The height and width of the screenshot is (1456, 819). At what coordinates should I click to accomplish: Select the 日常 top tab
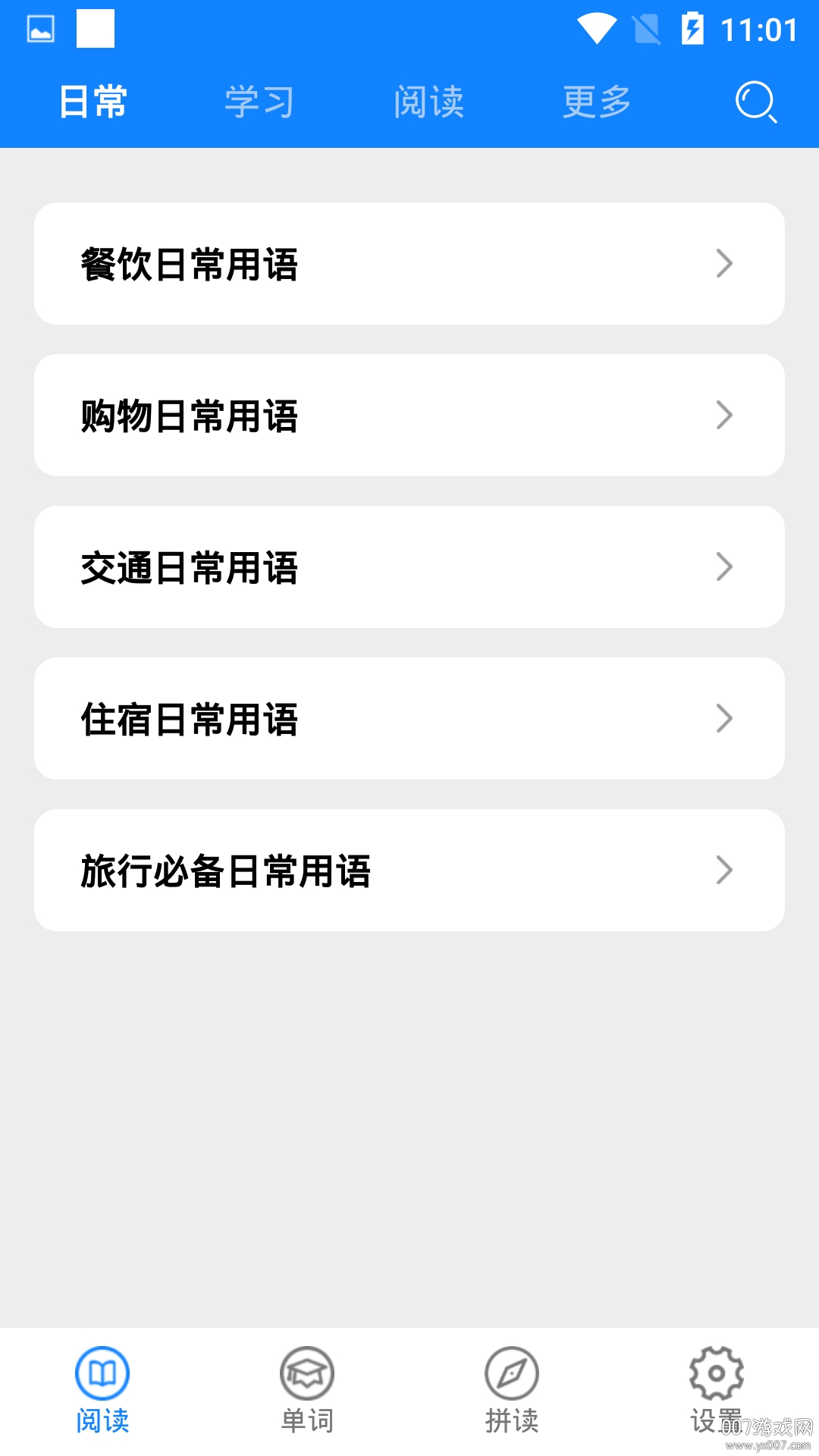pos(93,102)
